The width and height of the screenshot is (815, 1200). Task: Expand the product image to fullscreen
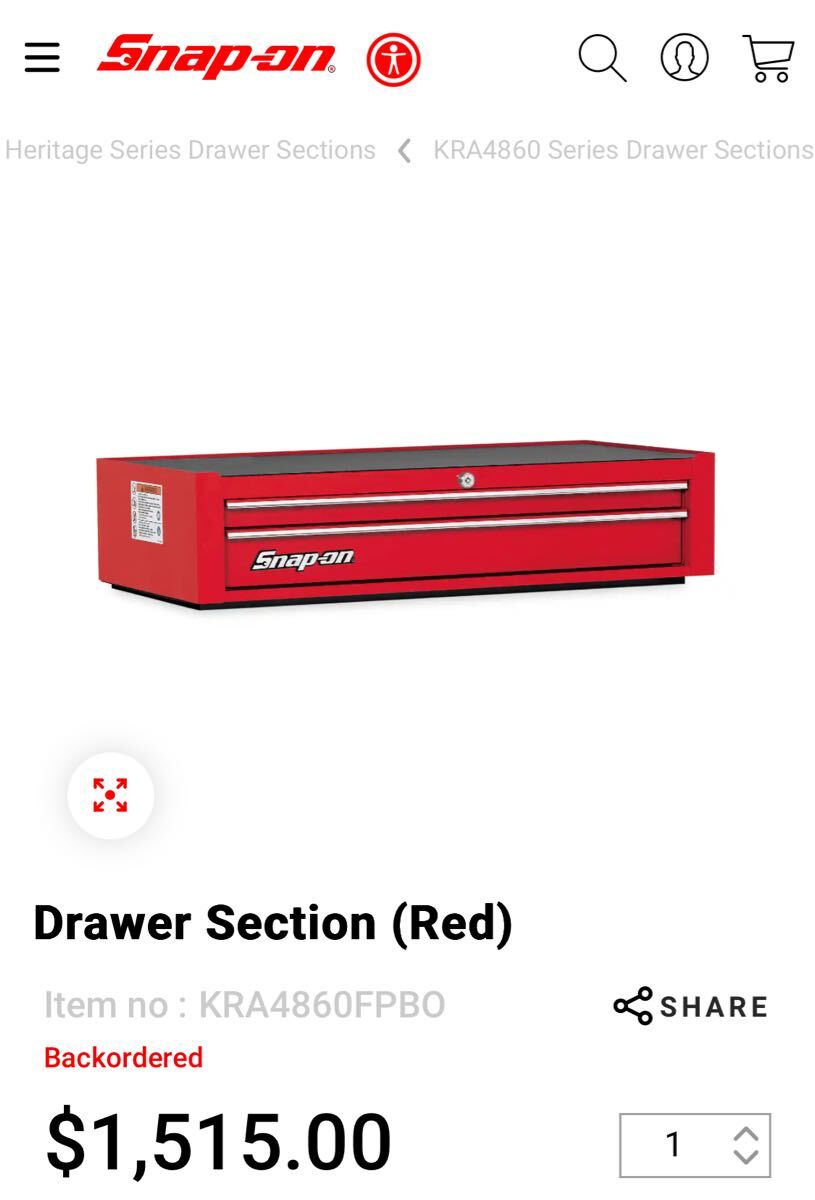(x=110, y=795)
